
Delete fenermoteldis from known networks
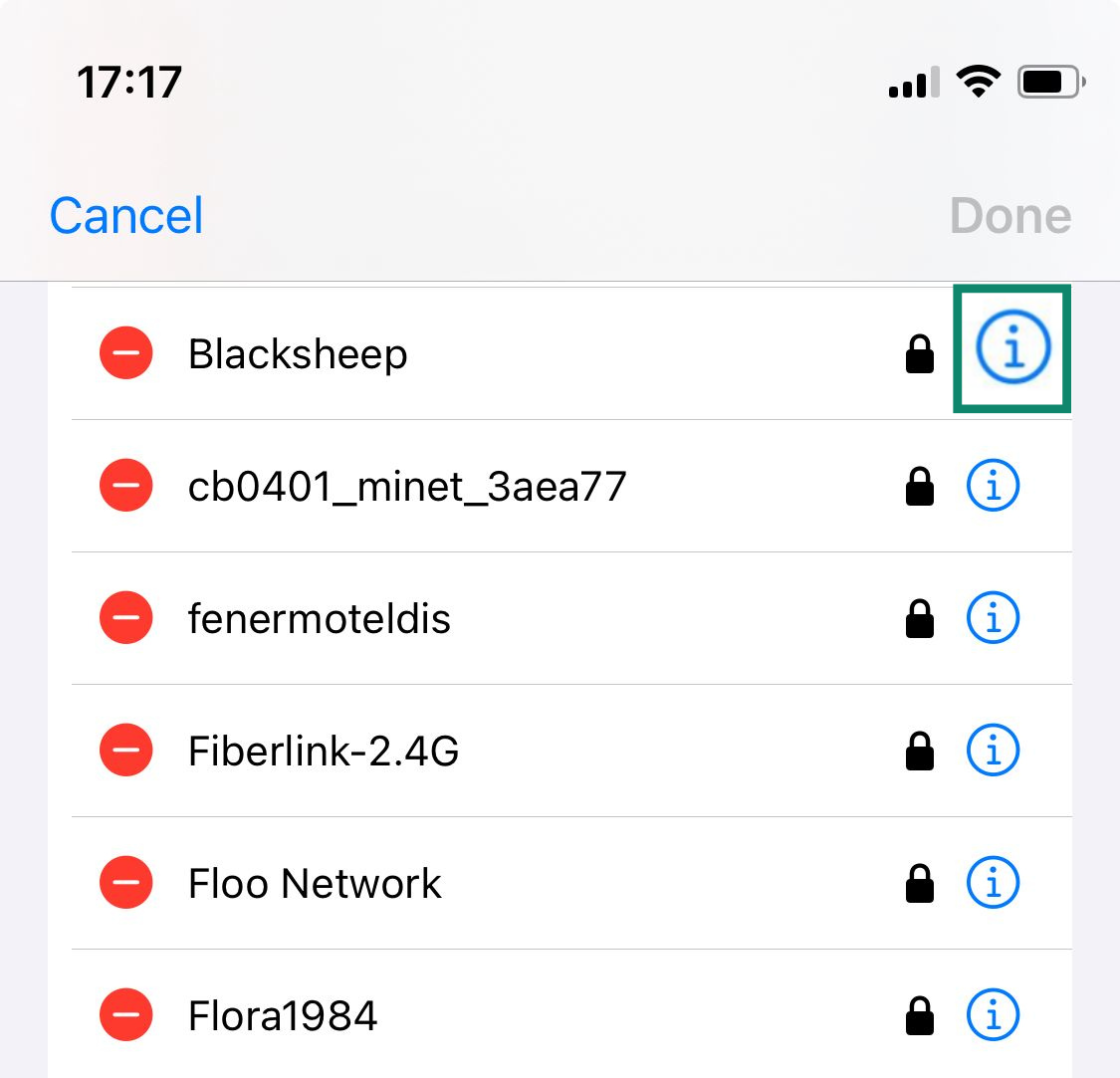coord(126,618)
